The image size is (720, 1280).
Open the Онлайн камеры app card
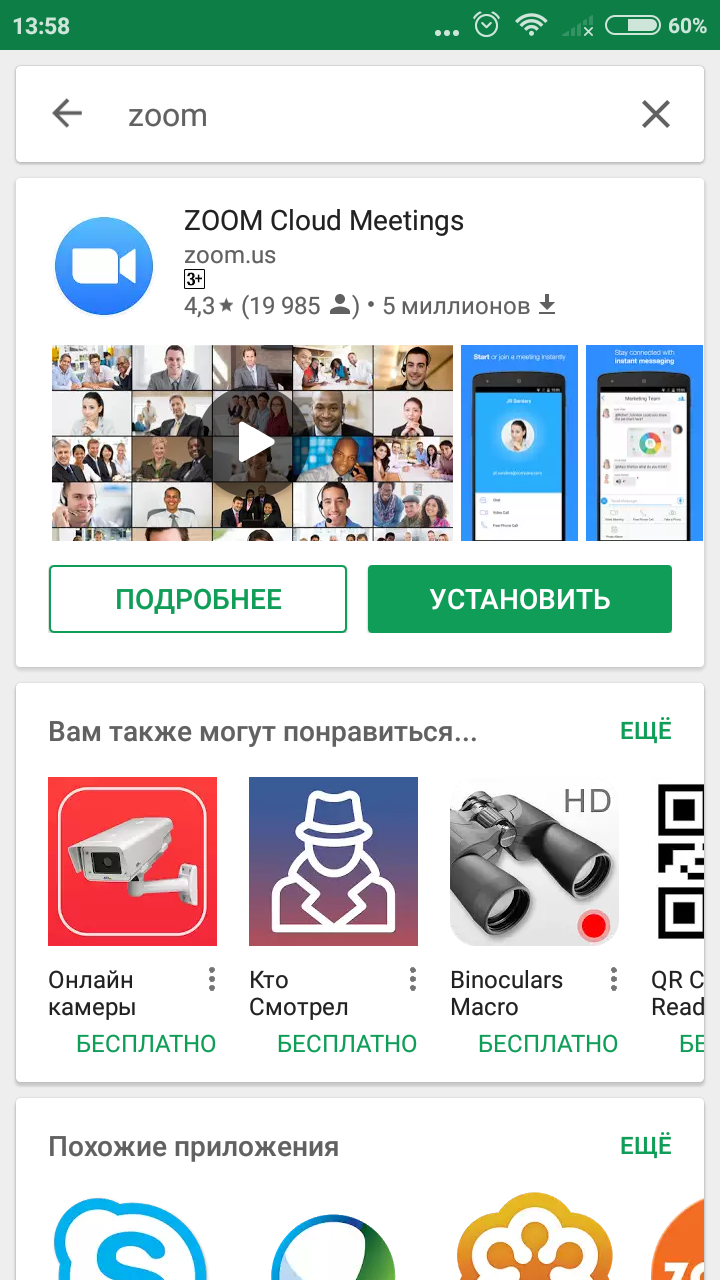point(132,861)
